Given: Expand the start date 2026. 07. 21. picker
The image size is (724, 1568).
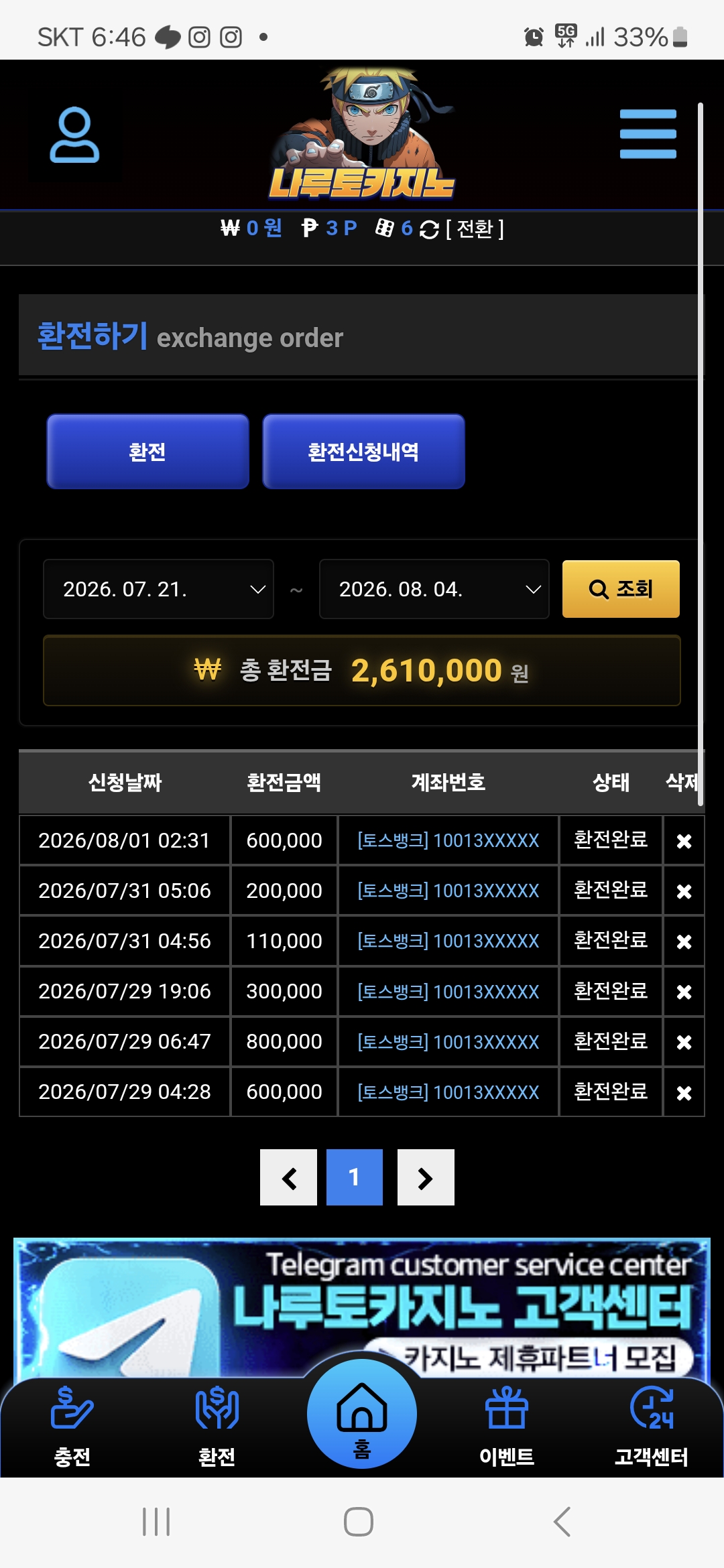Looking at the screenshot, I should pos(158,589).
